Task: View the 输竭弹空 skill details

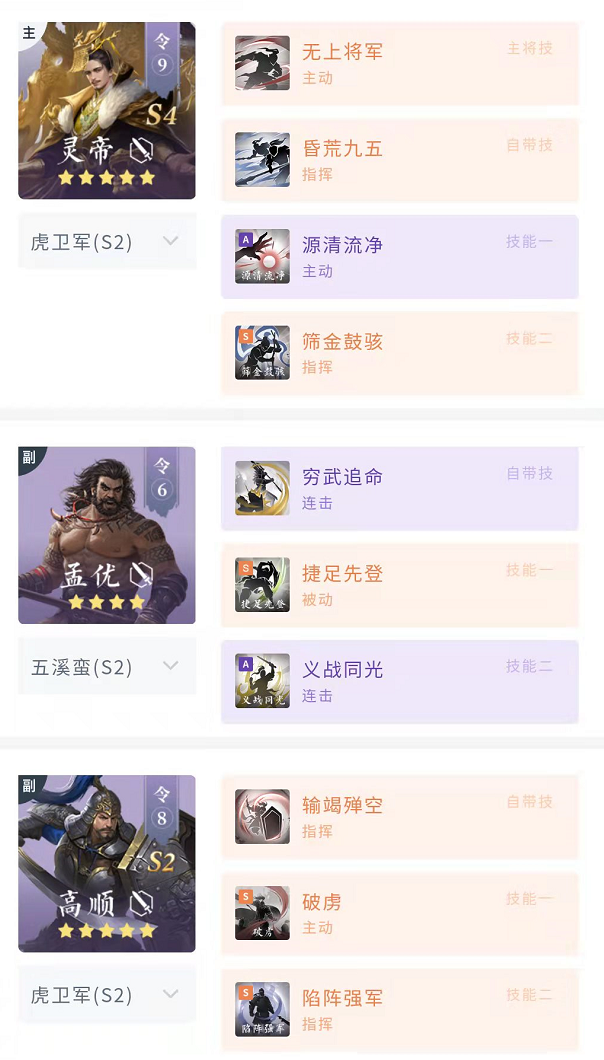Action: click(x=399, y=816)
